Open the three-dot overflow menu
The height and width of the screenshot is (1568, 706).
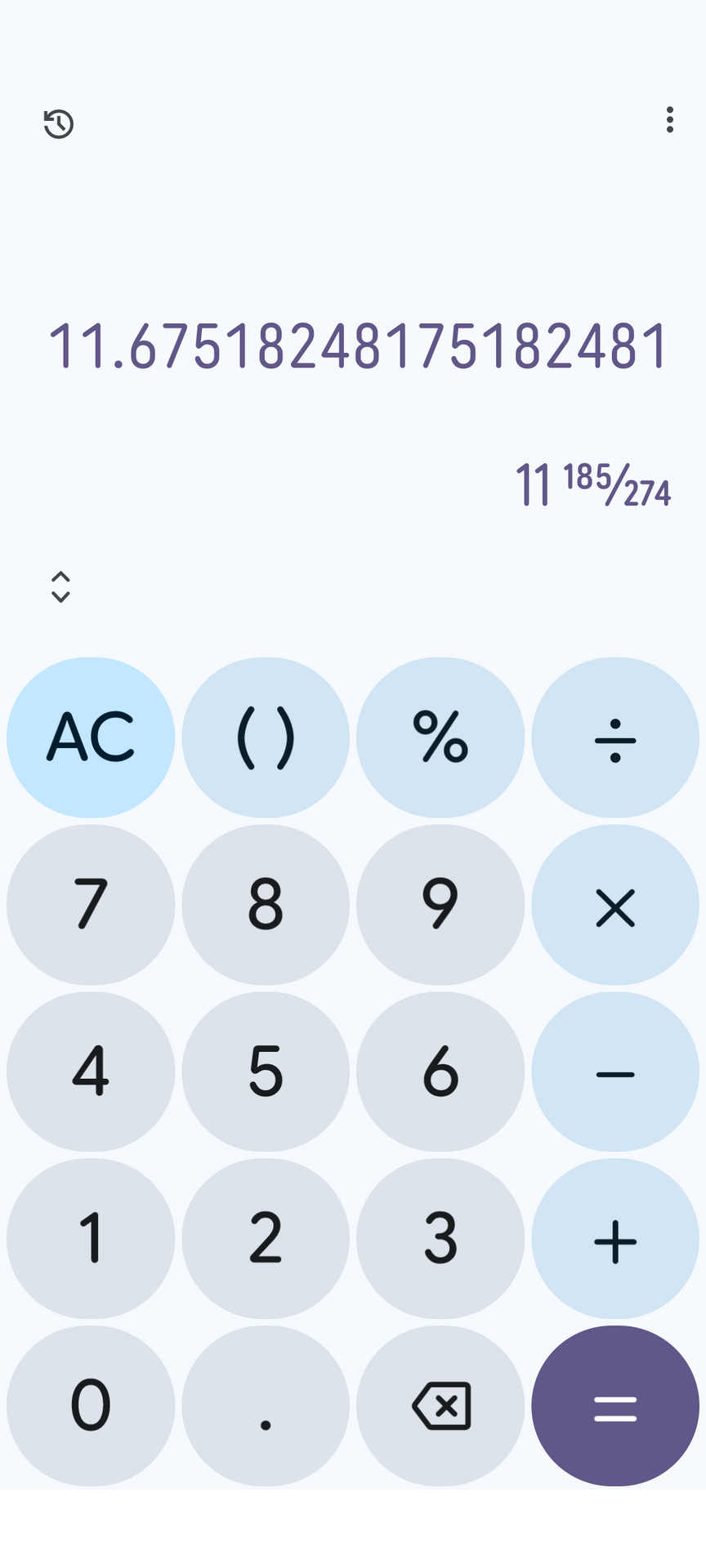pos(669,121)
